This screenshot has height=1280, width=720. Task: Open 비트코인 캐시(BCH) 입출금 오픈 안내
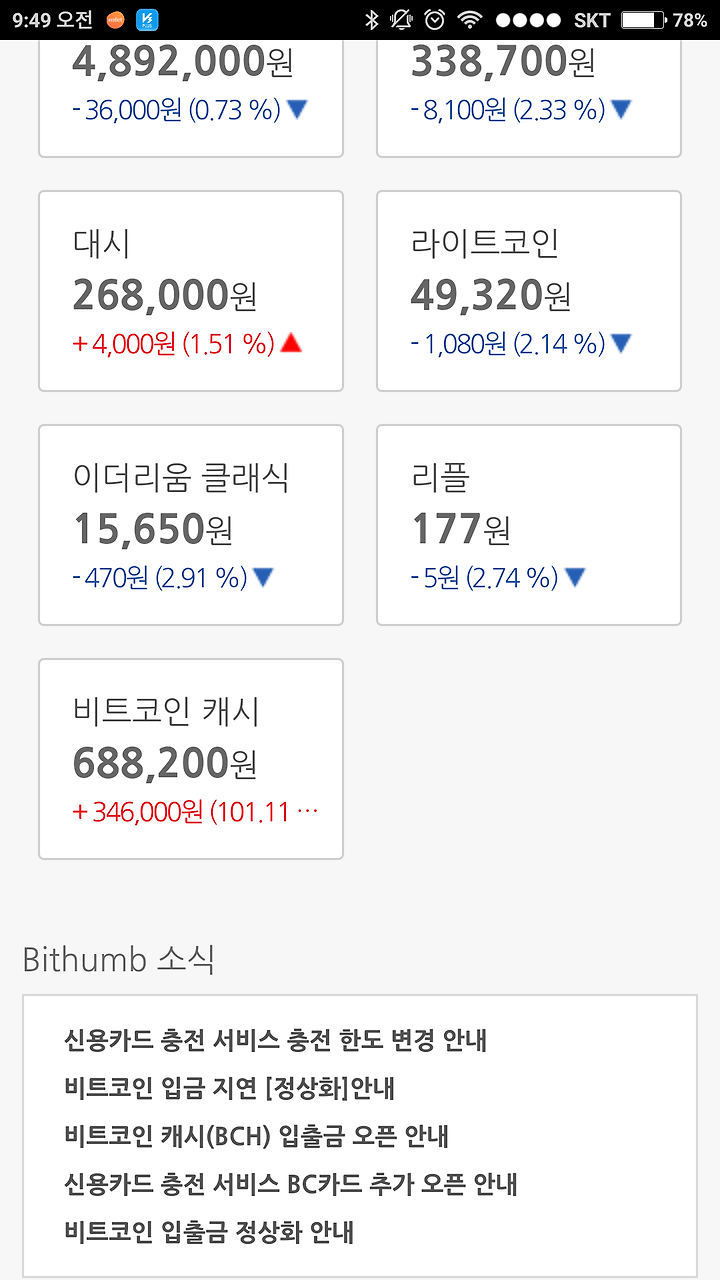point(256,1136)
